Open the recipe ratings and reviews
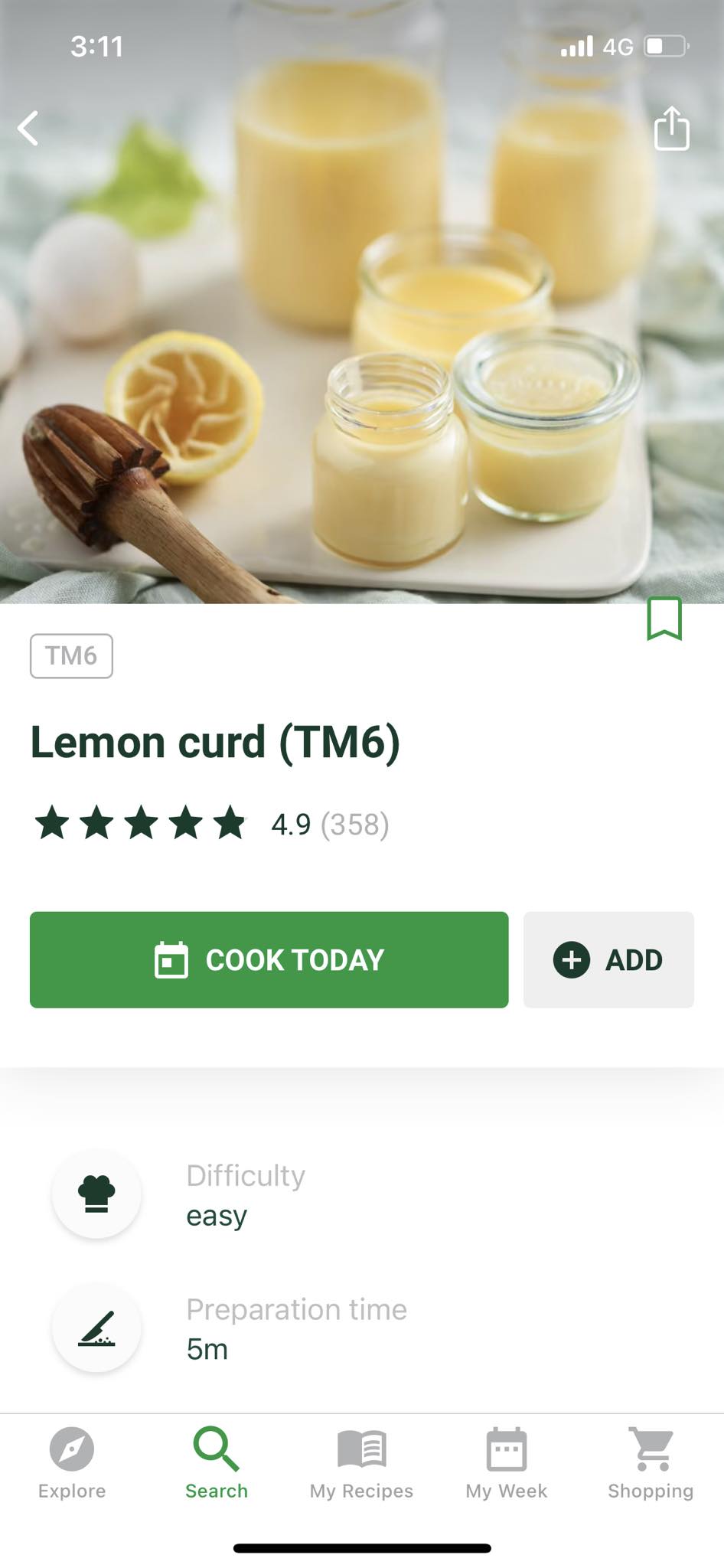The width and height of the screenshot is (724, 1568). (212, 824)
